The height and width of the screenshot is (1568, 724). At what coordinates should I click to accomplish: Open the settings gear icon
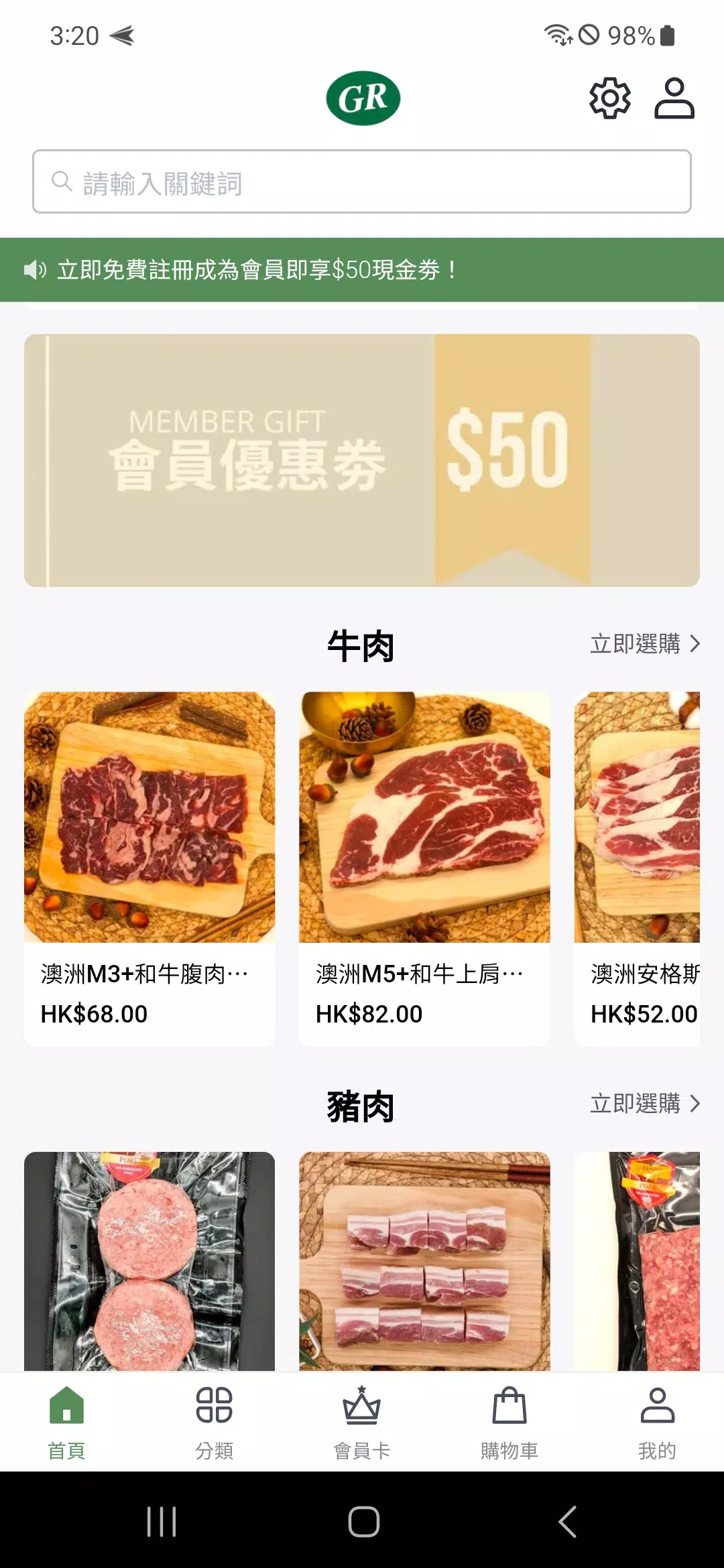(609, 99)
